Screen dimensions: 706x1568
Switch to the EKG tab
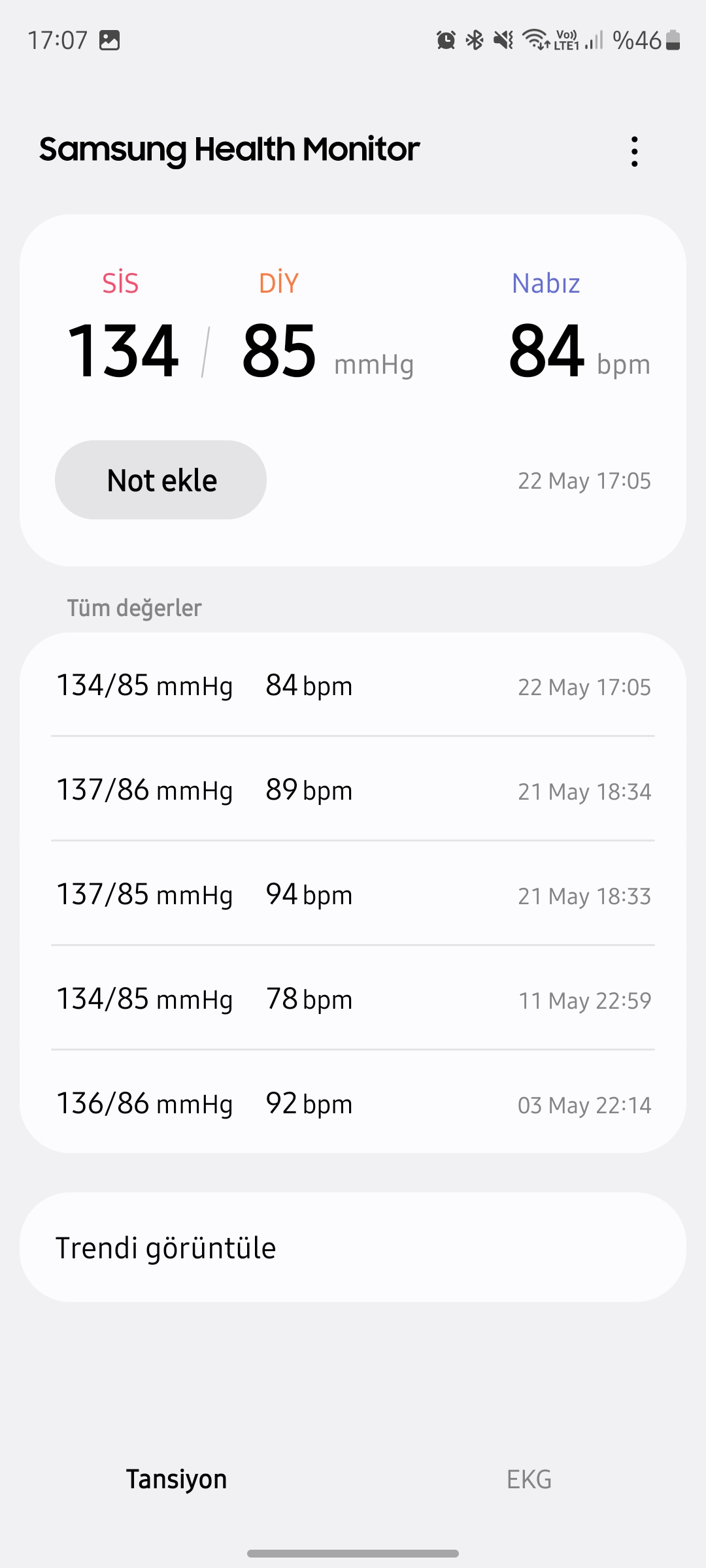(529, 1479)
